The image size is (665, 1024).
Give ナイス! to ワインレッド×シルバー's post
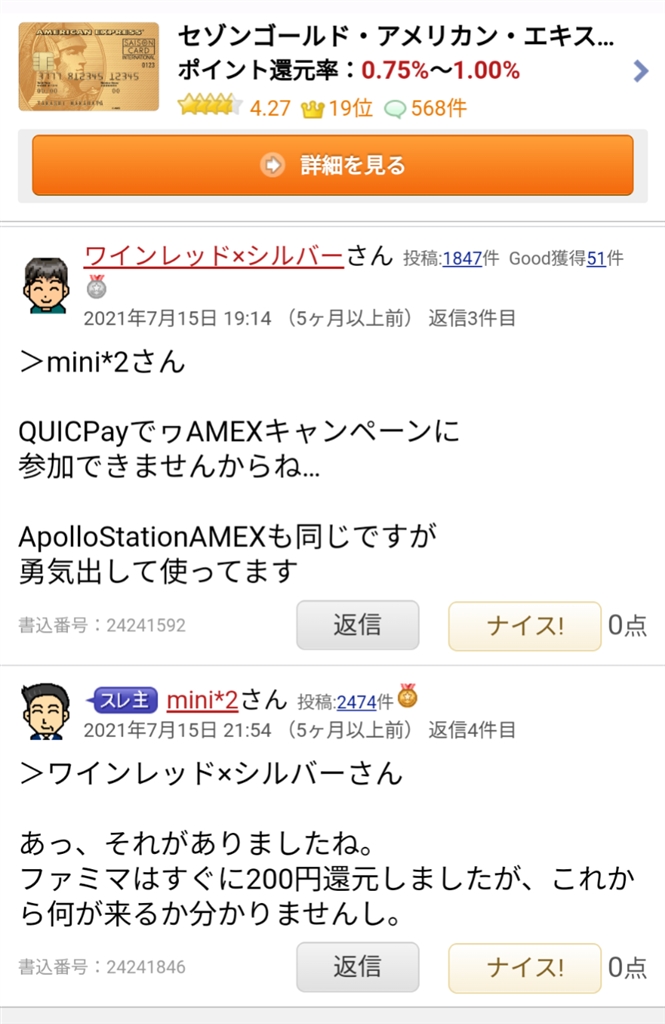click(x=524, y=626)
